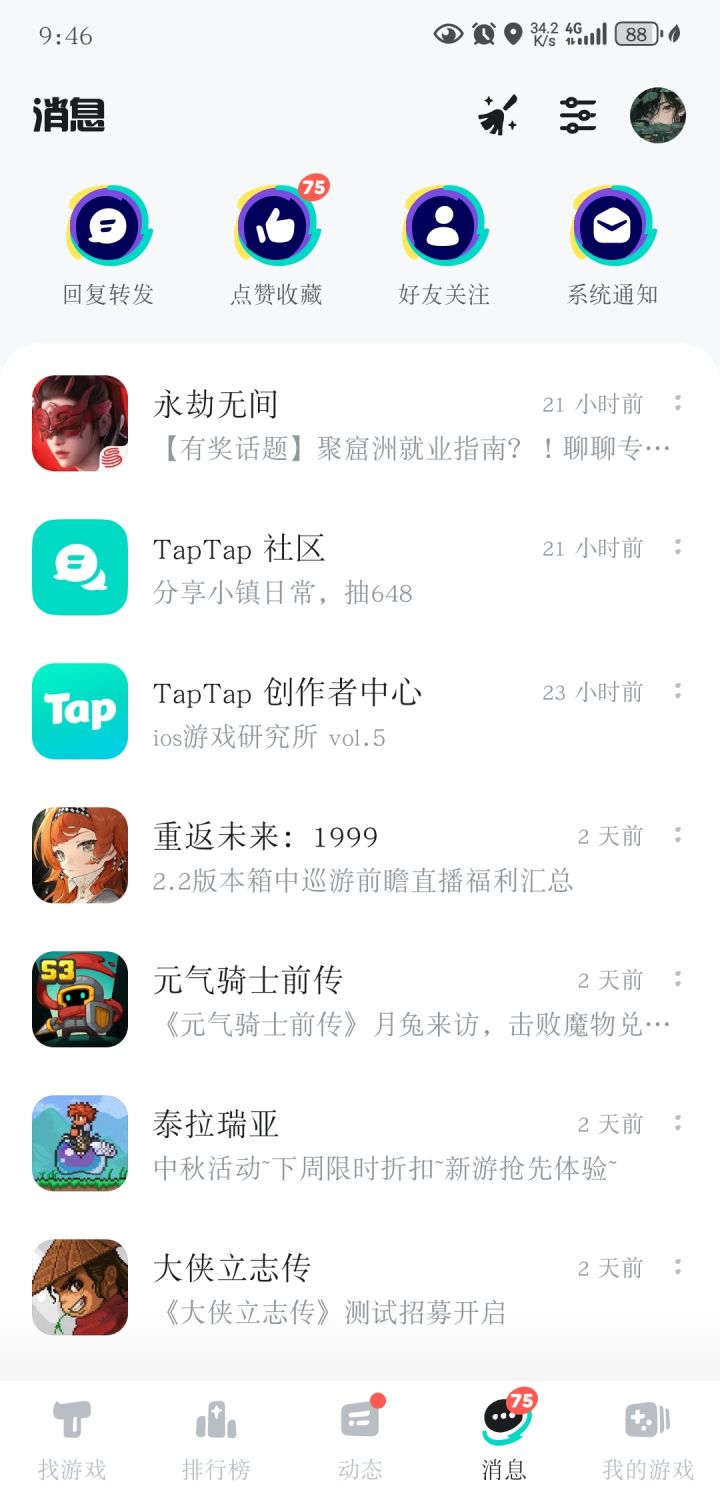Switch to the 找游戏 tab
This screenshot has height=1496, width=720.
72,1440
